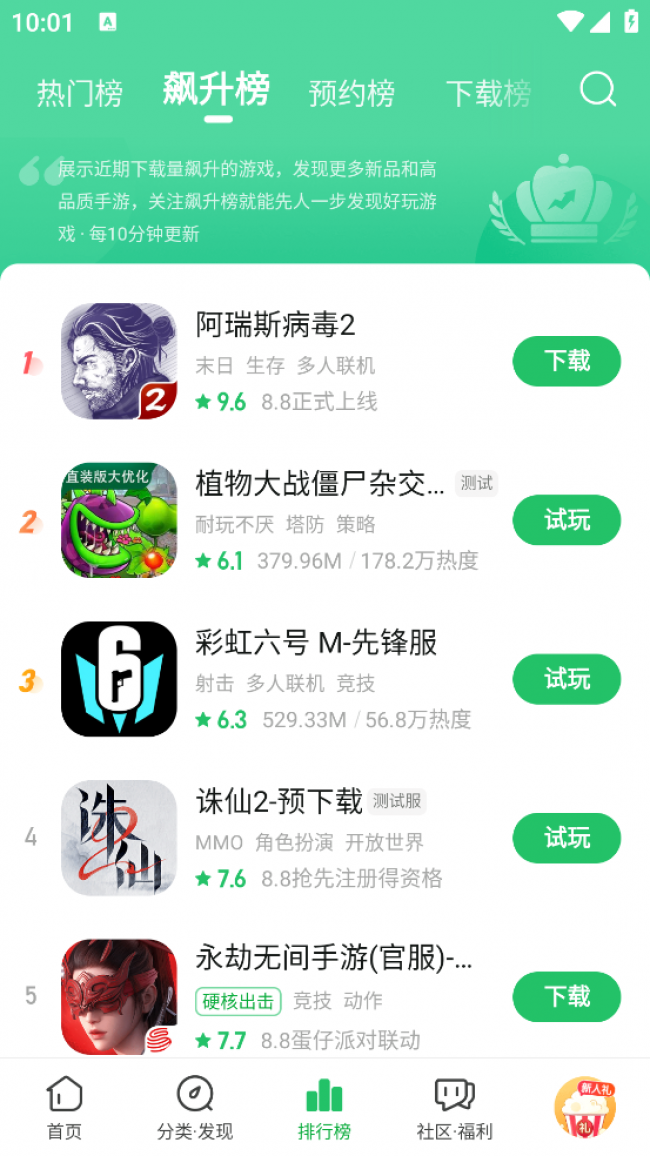
Task: Download 永劫无间手游(官服)
Action: point(567,997)
